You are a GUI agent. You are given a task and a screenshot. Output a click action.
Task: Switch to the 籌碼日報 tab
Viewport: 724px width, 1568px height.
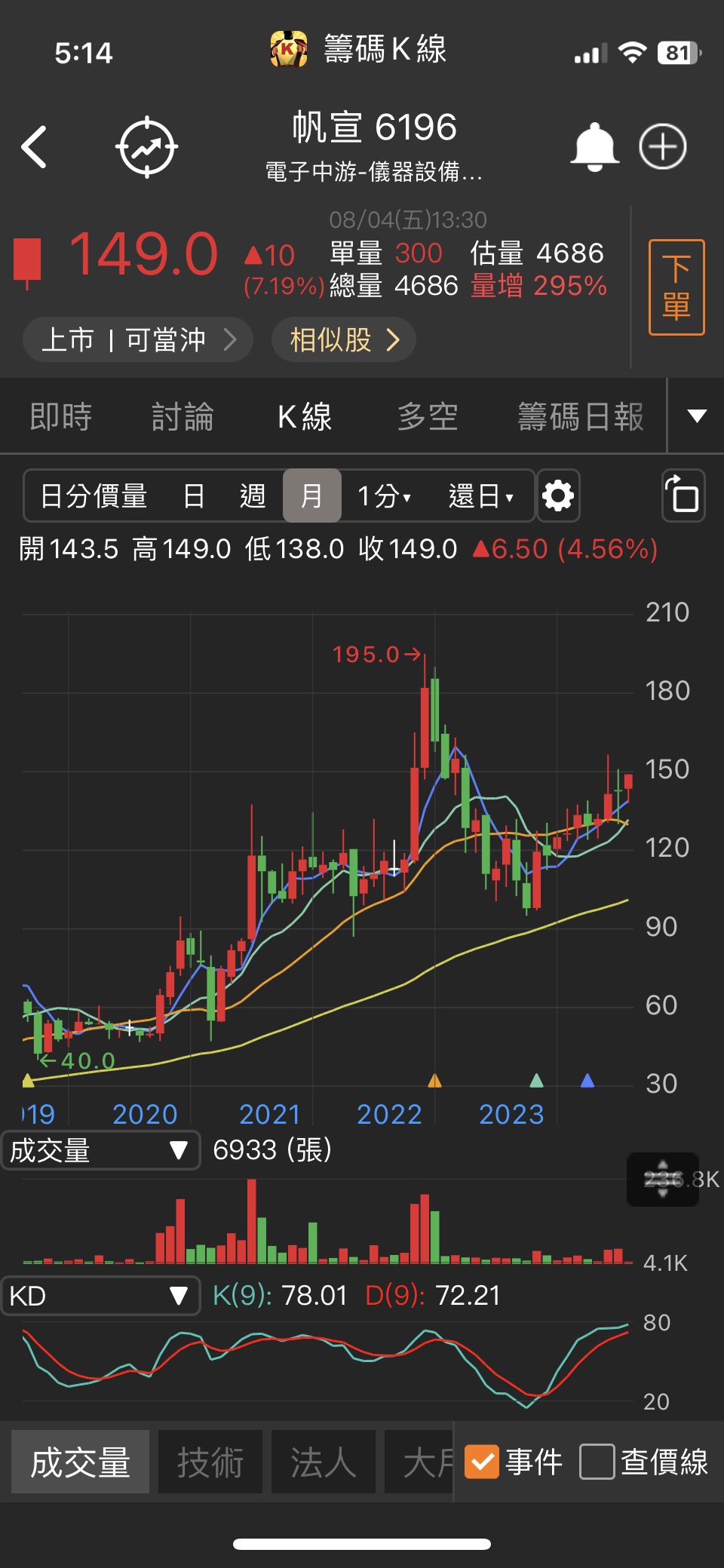[x=581, y=416]
